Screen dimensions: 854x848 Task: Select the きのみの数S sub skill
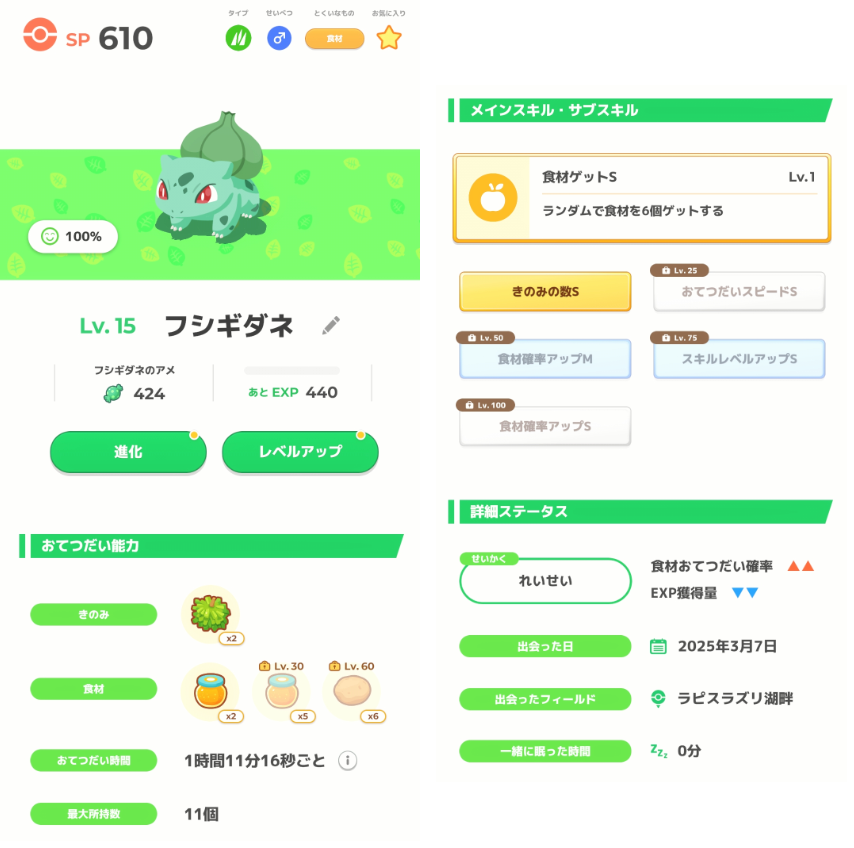545,292
